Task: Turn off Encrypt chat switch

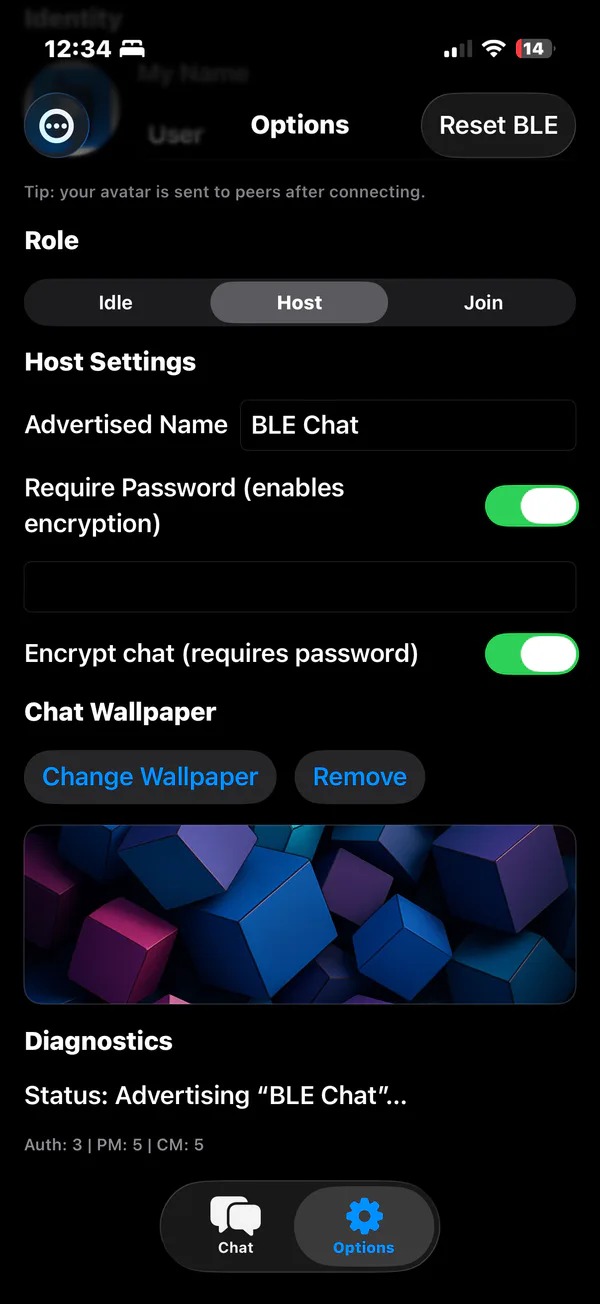Action: 531,654
